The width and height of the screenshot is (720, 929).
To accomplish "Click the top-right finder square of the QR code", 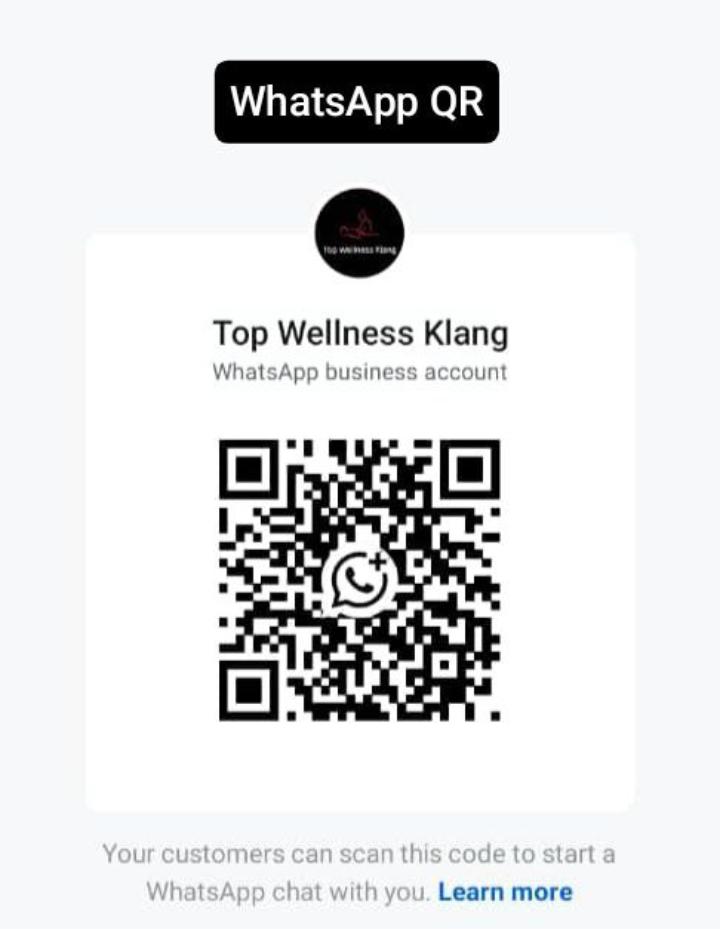I will 470,470.
